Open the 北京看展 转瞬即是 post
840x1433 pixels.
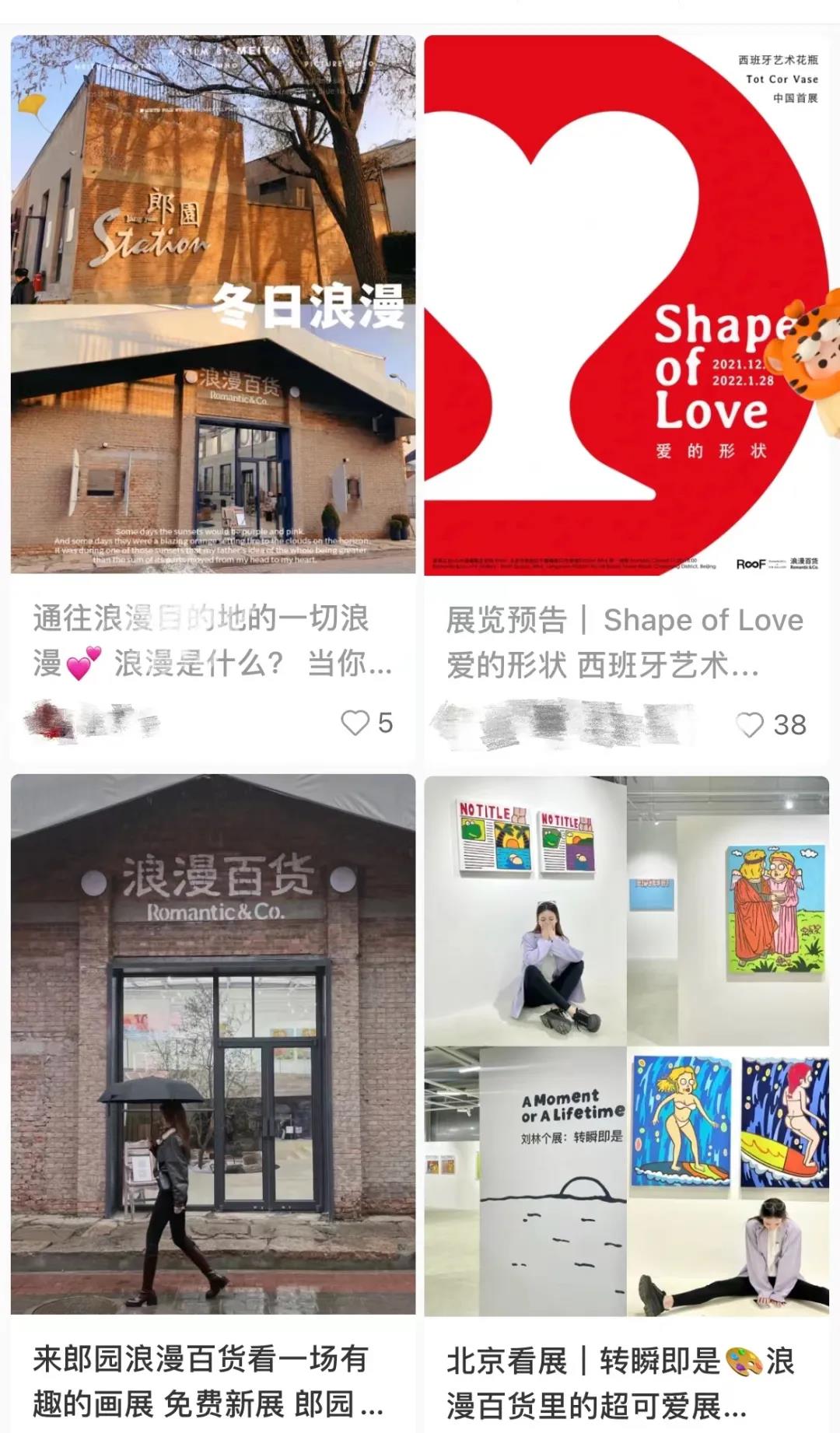(x=627, y=1046)
